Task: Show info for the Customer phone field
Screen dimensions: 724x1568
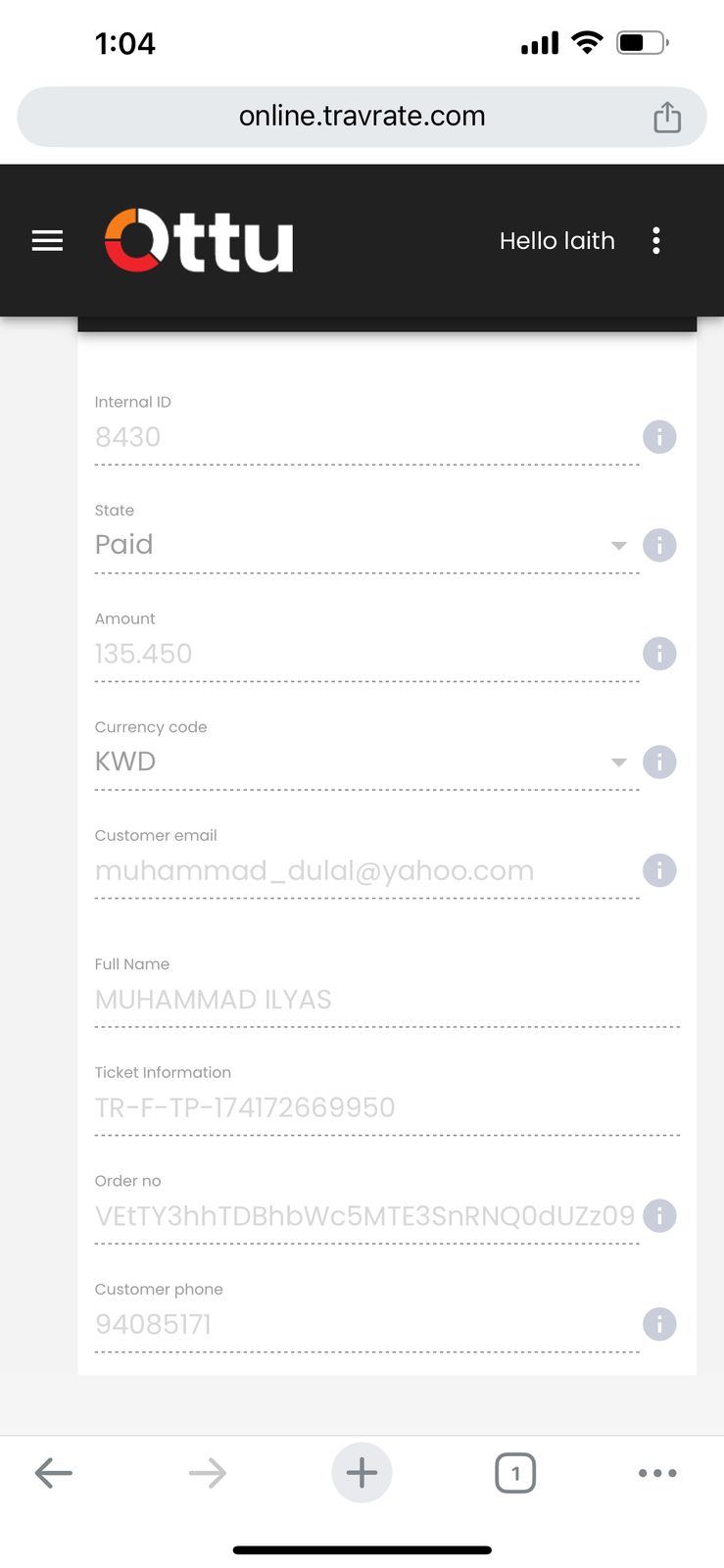Action: point(659,1324)
